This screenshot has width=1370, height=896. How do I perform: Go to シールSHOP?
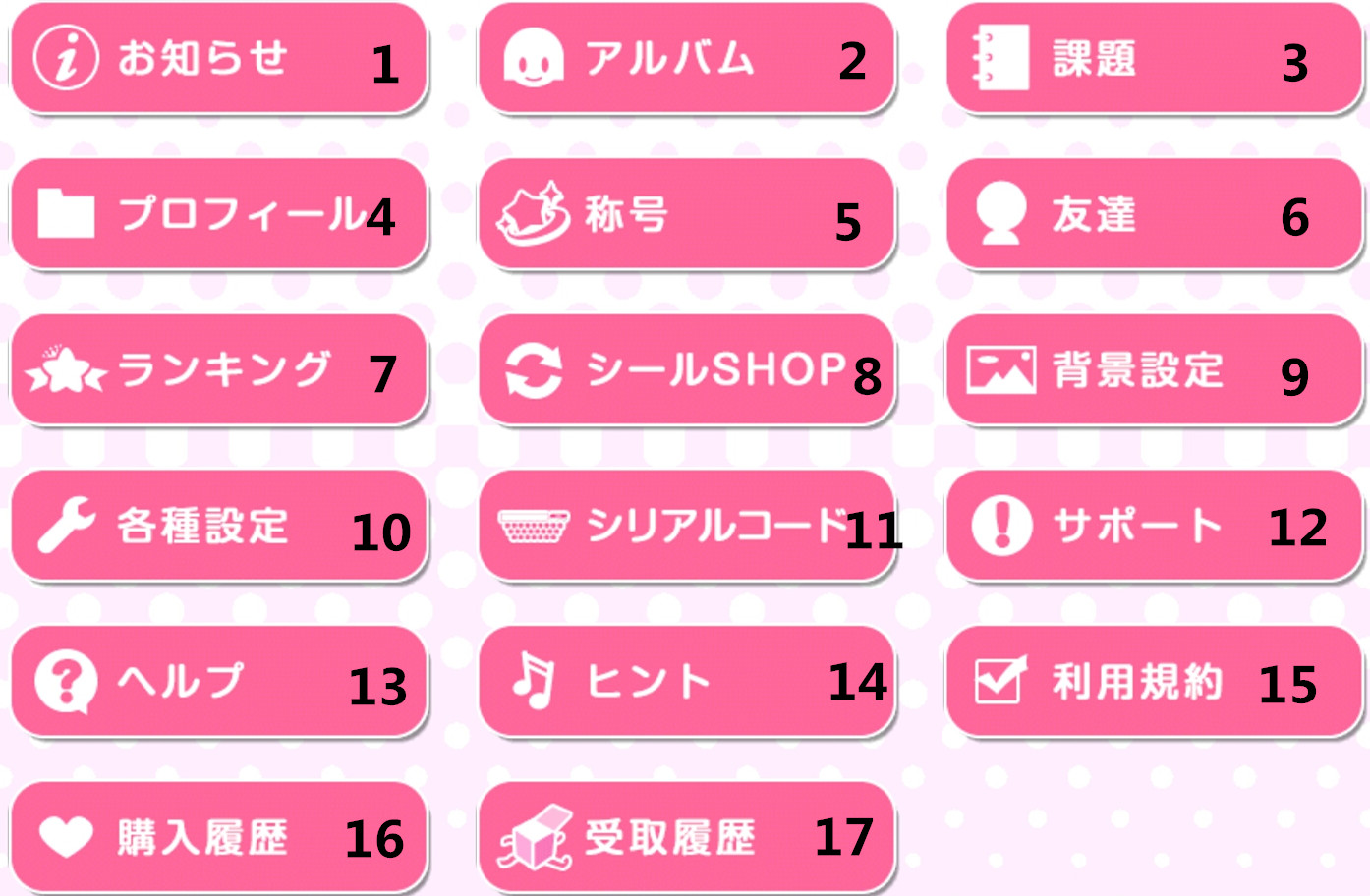[x=686, y=370]
